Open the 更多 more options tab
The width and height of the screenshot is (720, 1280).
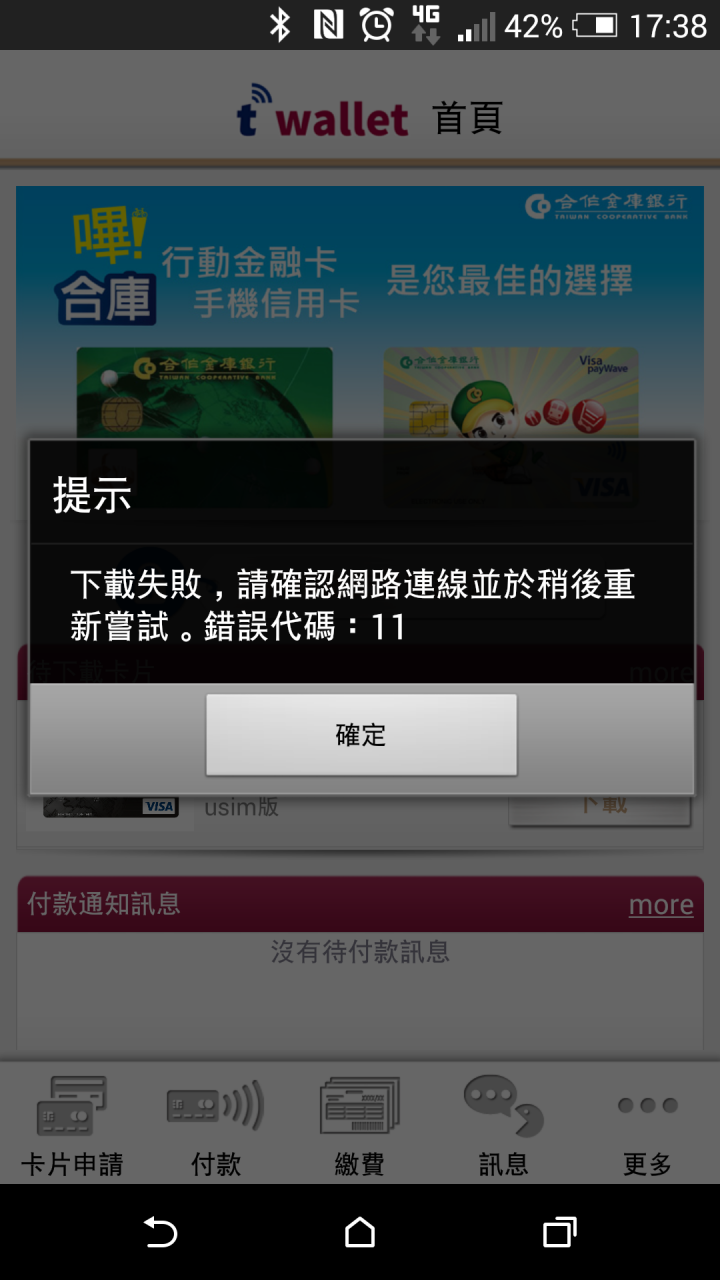[x=647, y=1124]
